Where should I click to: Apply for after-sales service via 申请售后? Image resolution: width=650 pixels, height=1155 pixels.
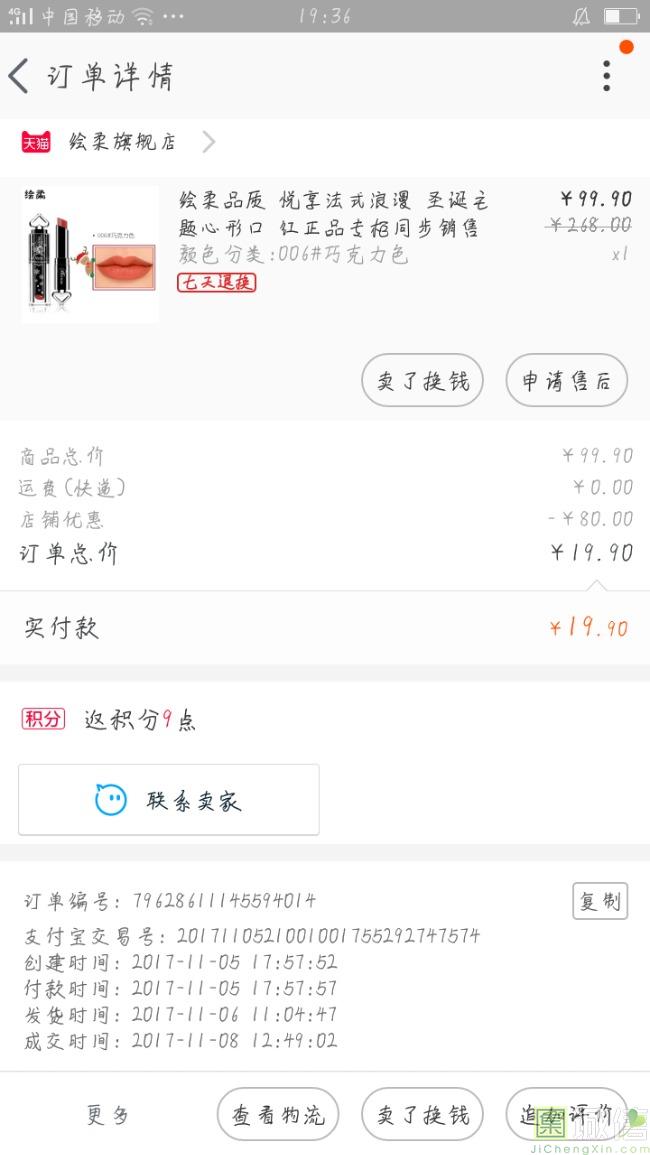coord(566,381)
